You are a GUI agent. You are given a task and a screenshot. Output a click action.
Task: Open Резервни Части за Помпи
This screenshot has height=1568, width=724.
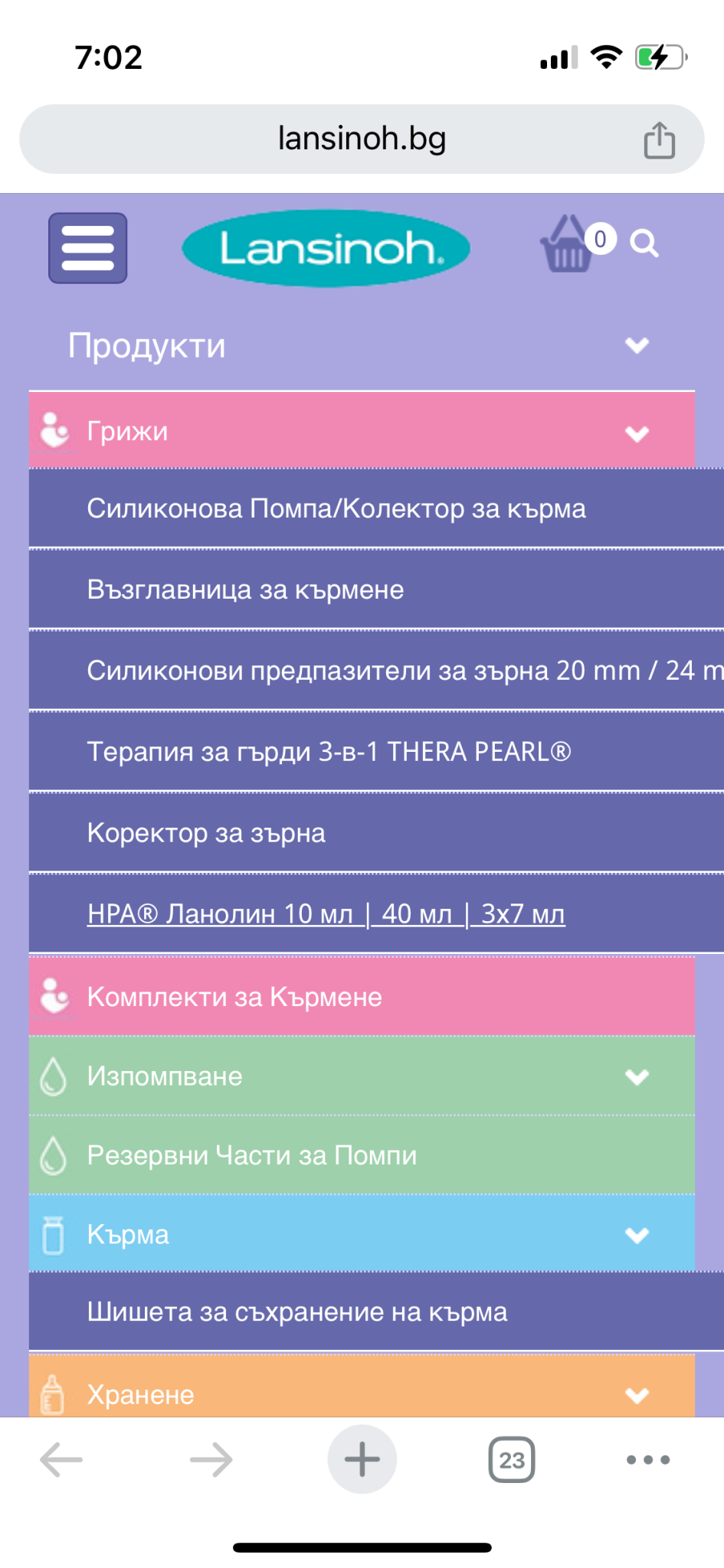362,1155
